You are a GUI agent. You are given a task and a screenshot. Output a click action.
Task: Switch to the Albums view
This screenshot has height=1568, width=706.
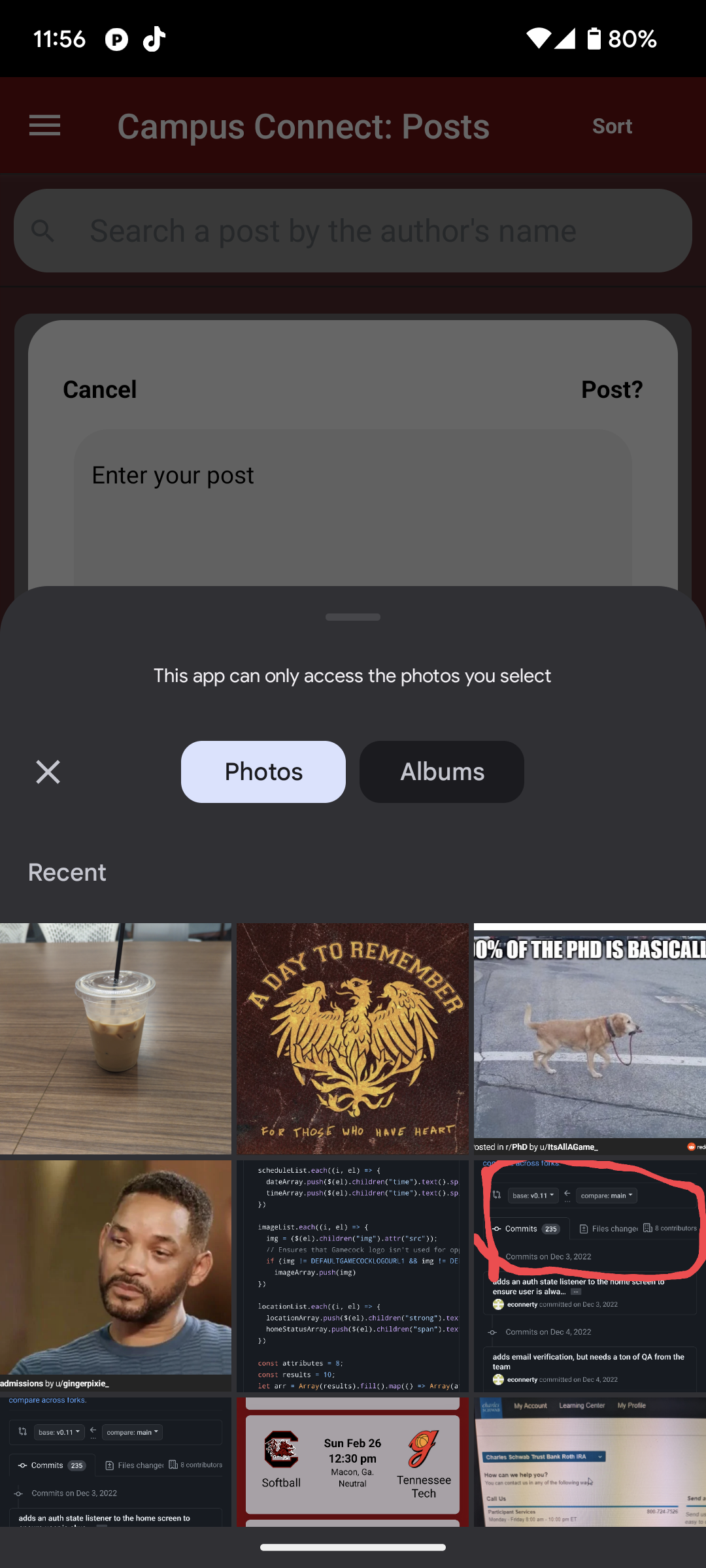click(x=441, y=772)
